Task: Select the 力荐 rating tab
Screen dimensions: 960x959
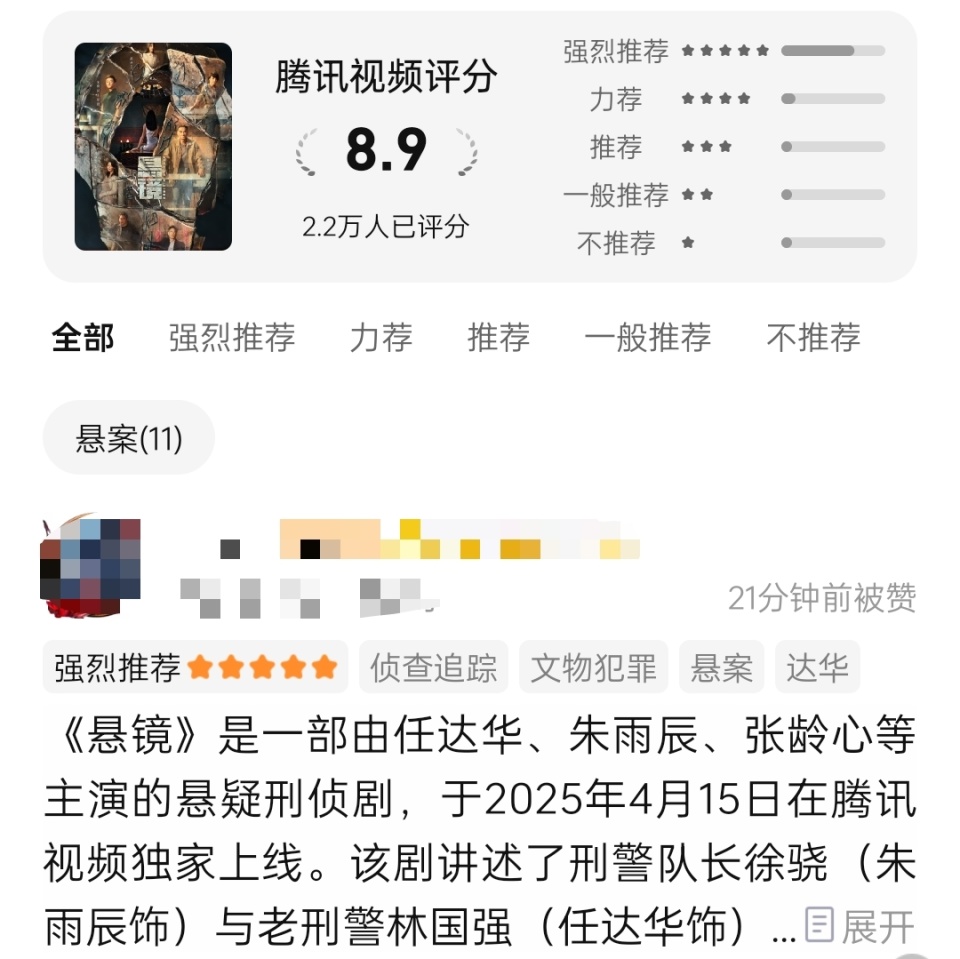Action: [x=381, y=338]
